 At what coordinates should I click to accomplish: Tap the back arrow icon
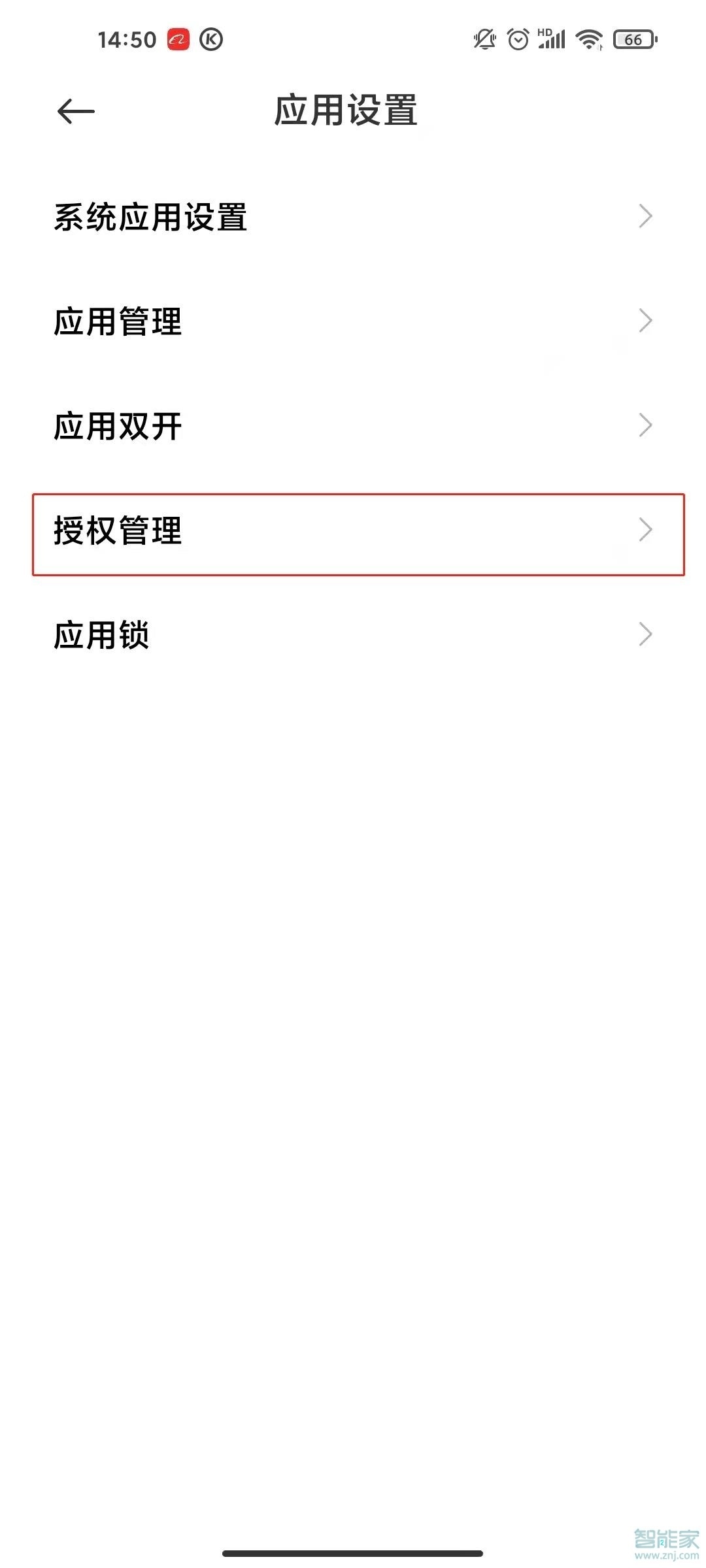point(74,111)
